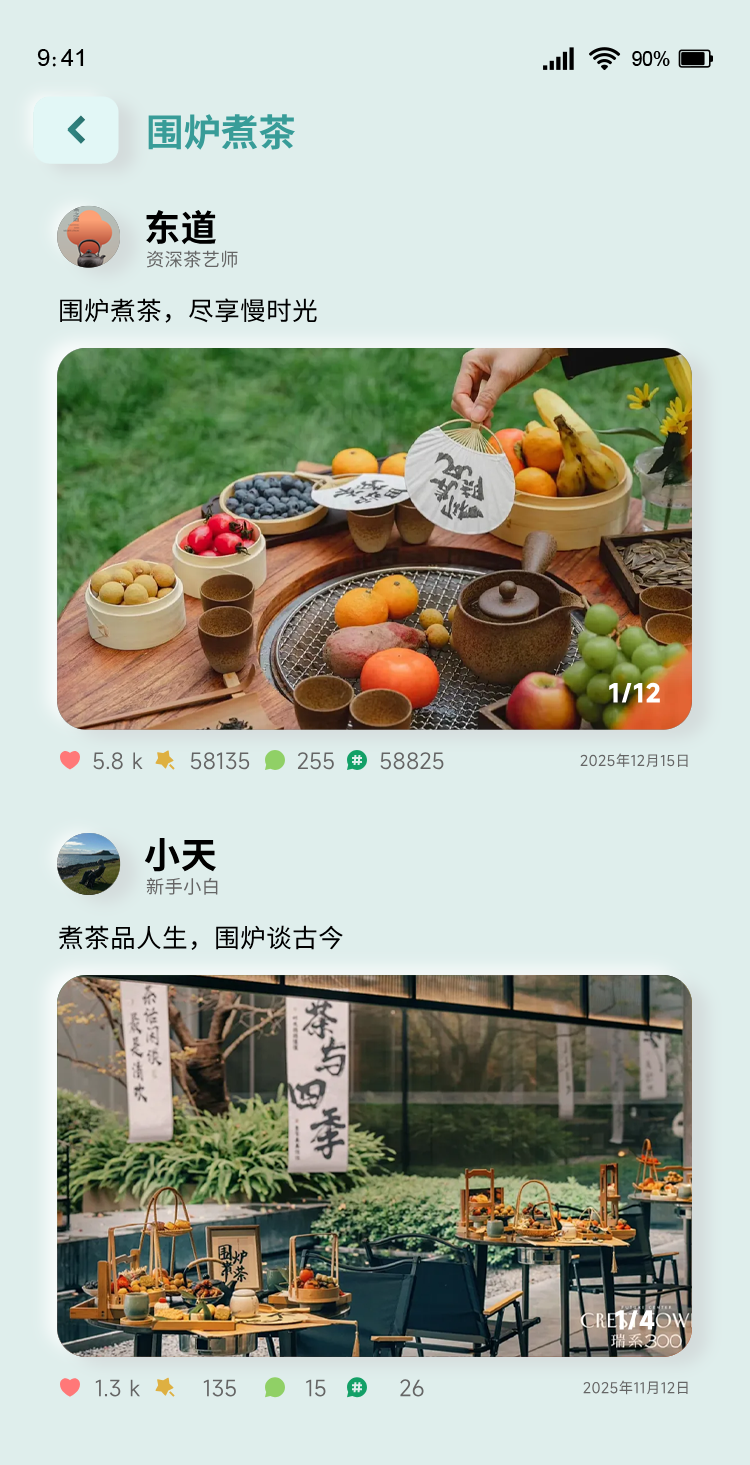Click the date 2025年12月15日
Screen dimensions: 750x1465
point(632,761)
